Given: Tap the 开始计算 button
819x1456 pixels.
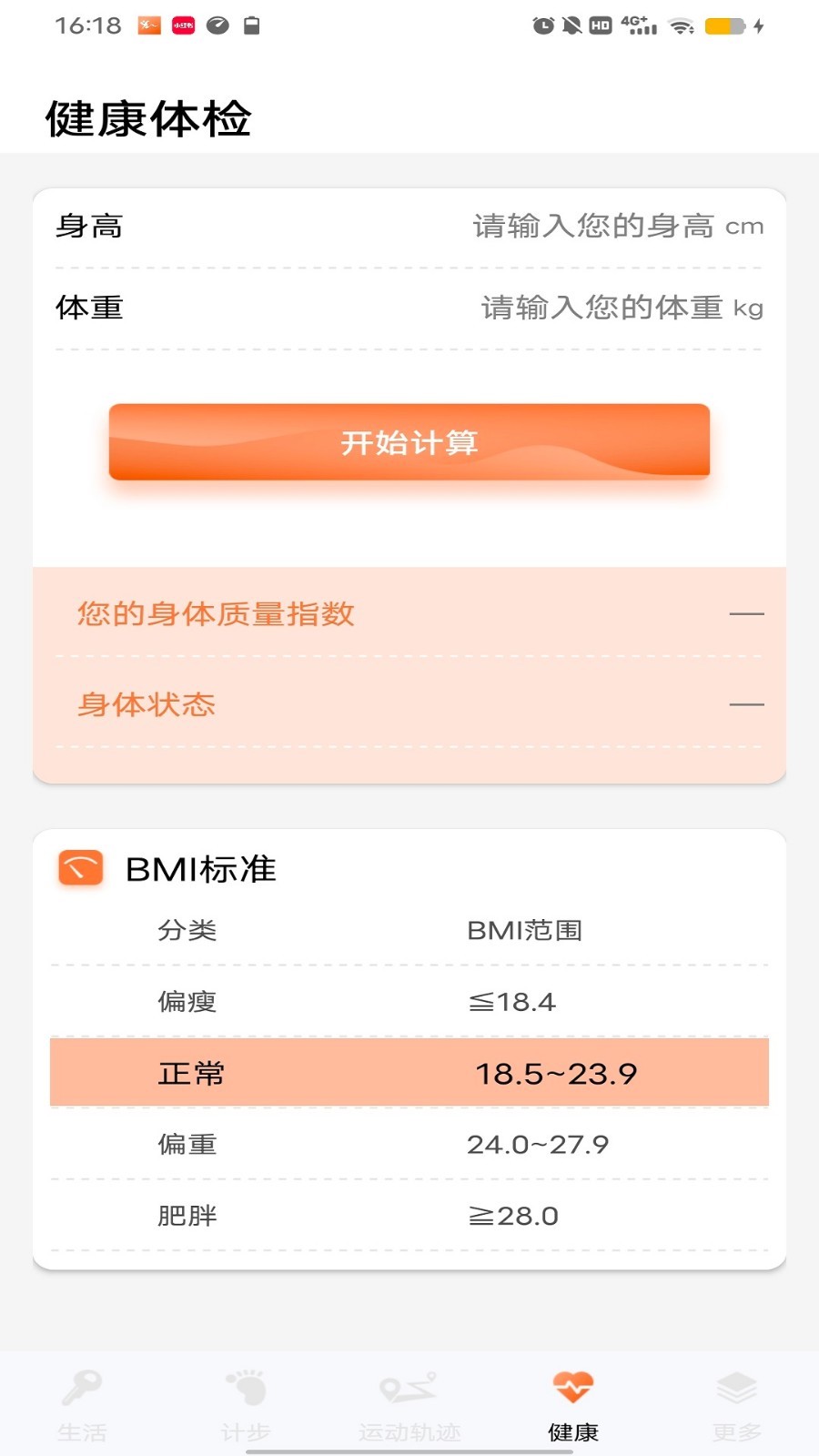Looking at the screenshot, I should pos(409,442).
